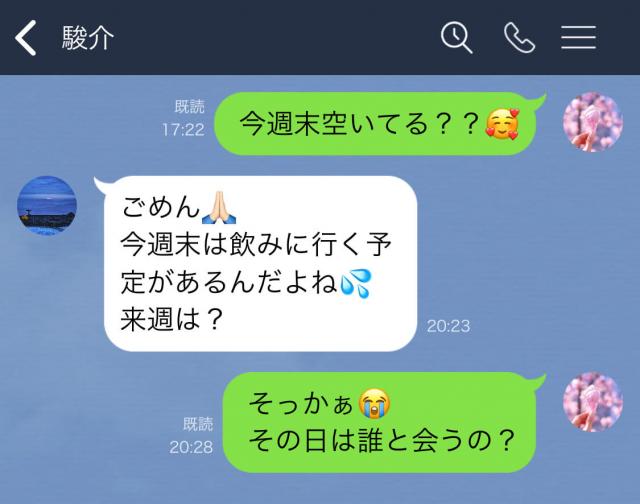
Task: Open the chat menu (three lines)
Action: click(578, 37)
